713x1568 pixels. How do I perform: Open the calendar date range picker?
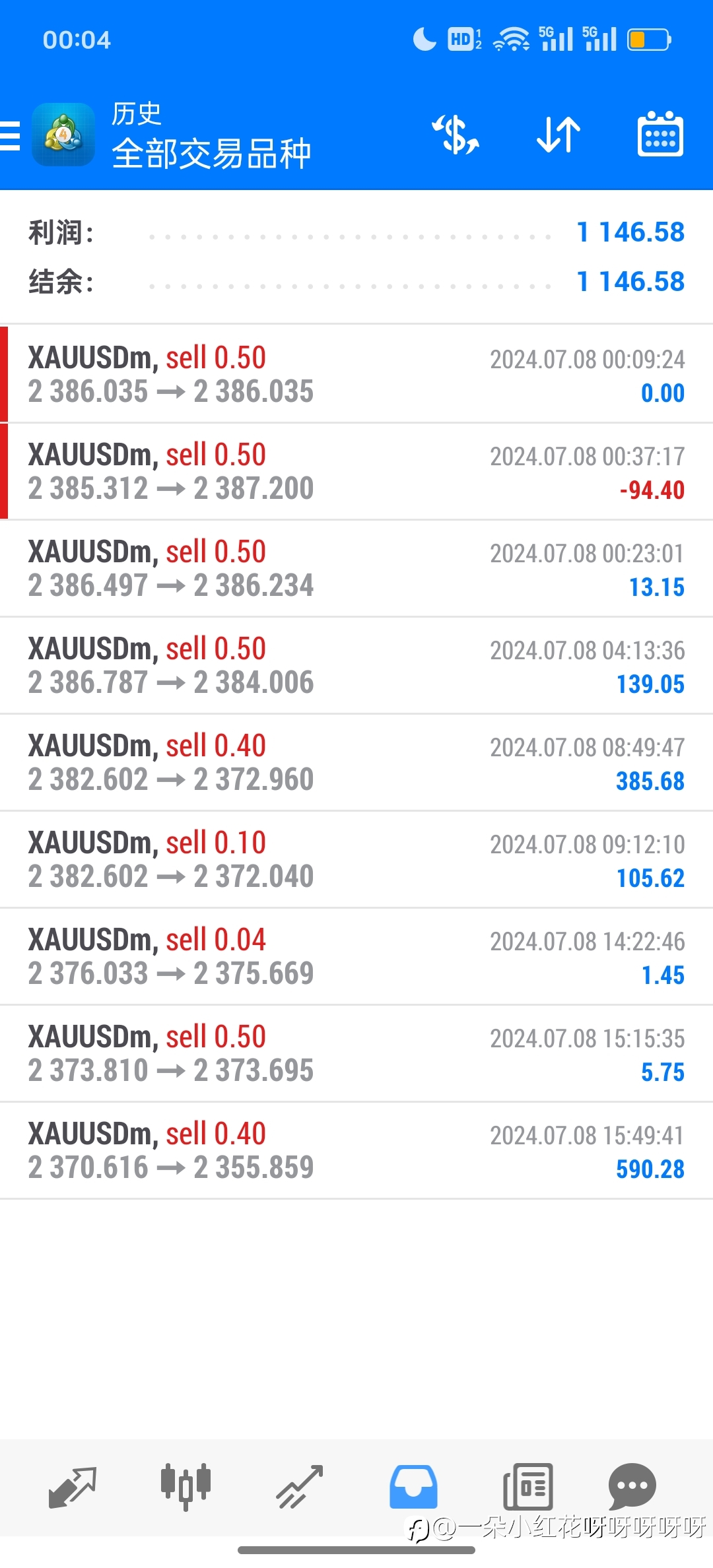[660, 135]
